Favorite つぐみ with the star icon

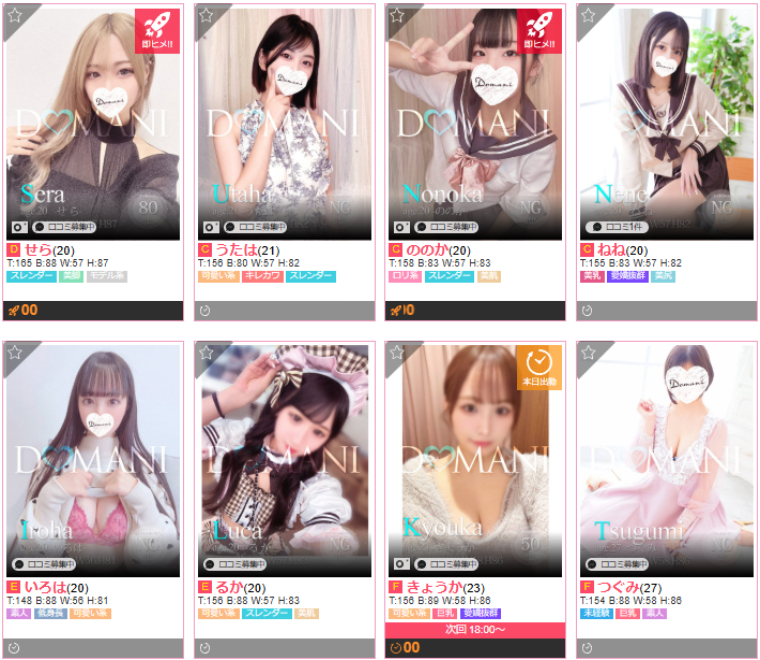pyautogui.click(x=588, y=352)
